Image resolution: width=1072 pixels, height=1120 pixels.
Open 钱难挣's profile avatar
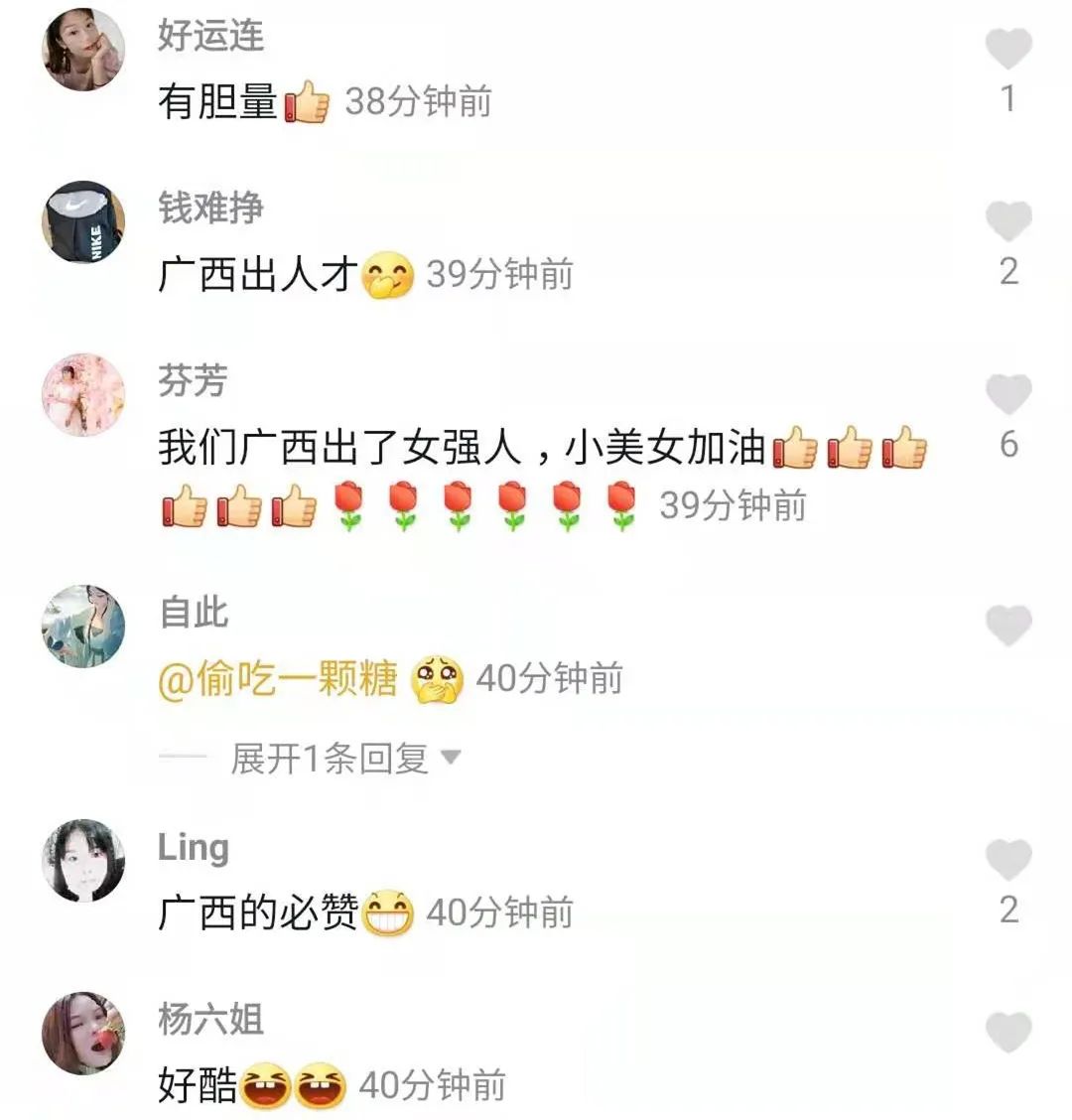click(x=84, y=222)
